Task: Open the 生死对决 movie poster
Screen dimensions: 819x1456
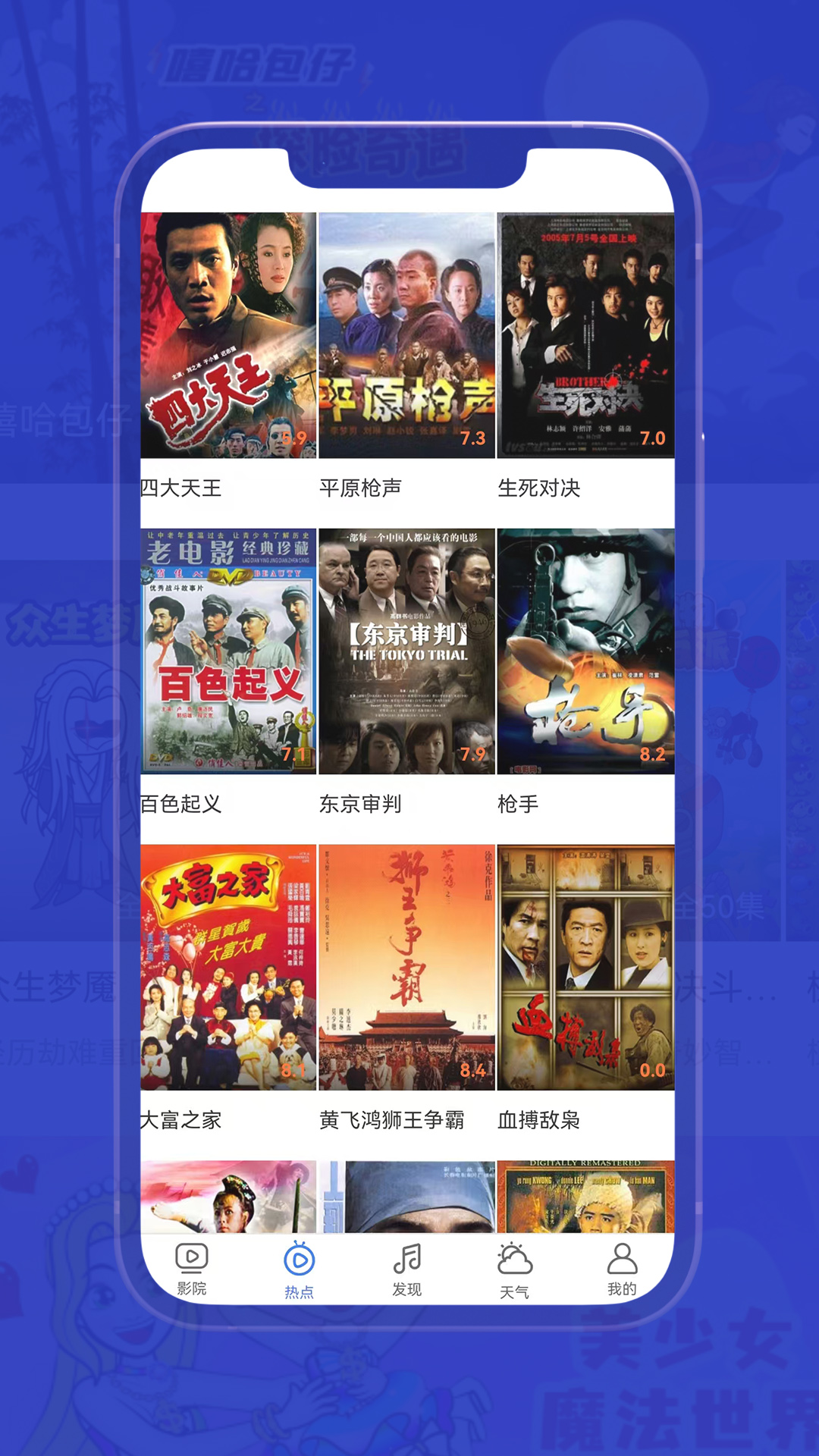Action: (585, 334)
